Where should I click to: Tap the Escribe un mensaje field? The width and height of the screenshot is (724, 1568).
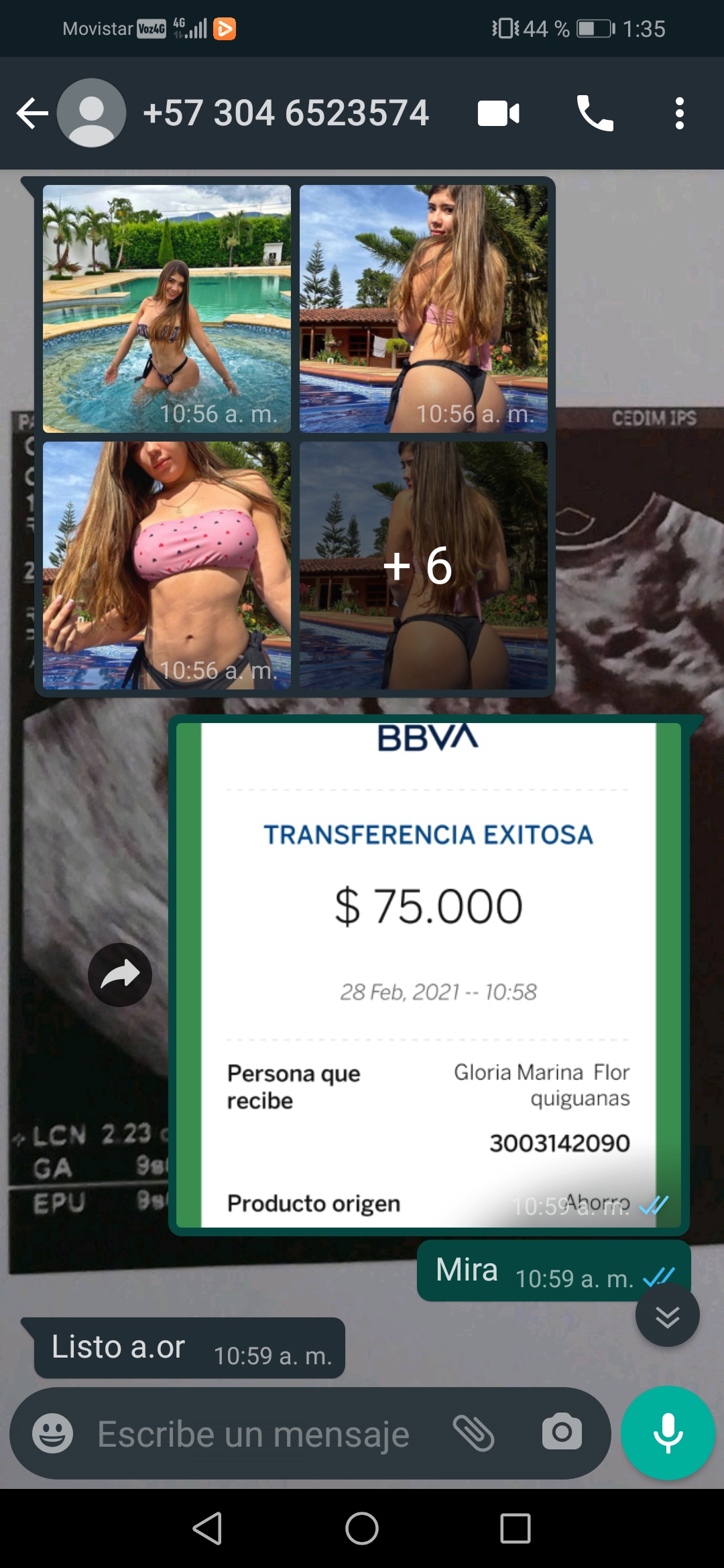pyautogui.click(x=255, y=1435)
